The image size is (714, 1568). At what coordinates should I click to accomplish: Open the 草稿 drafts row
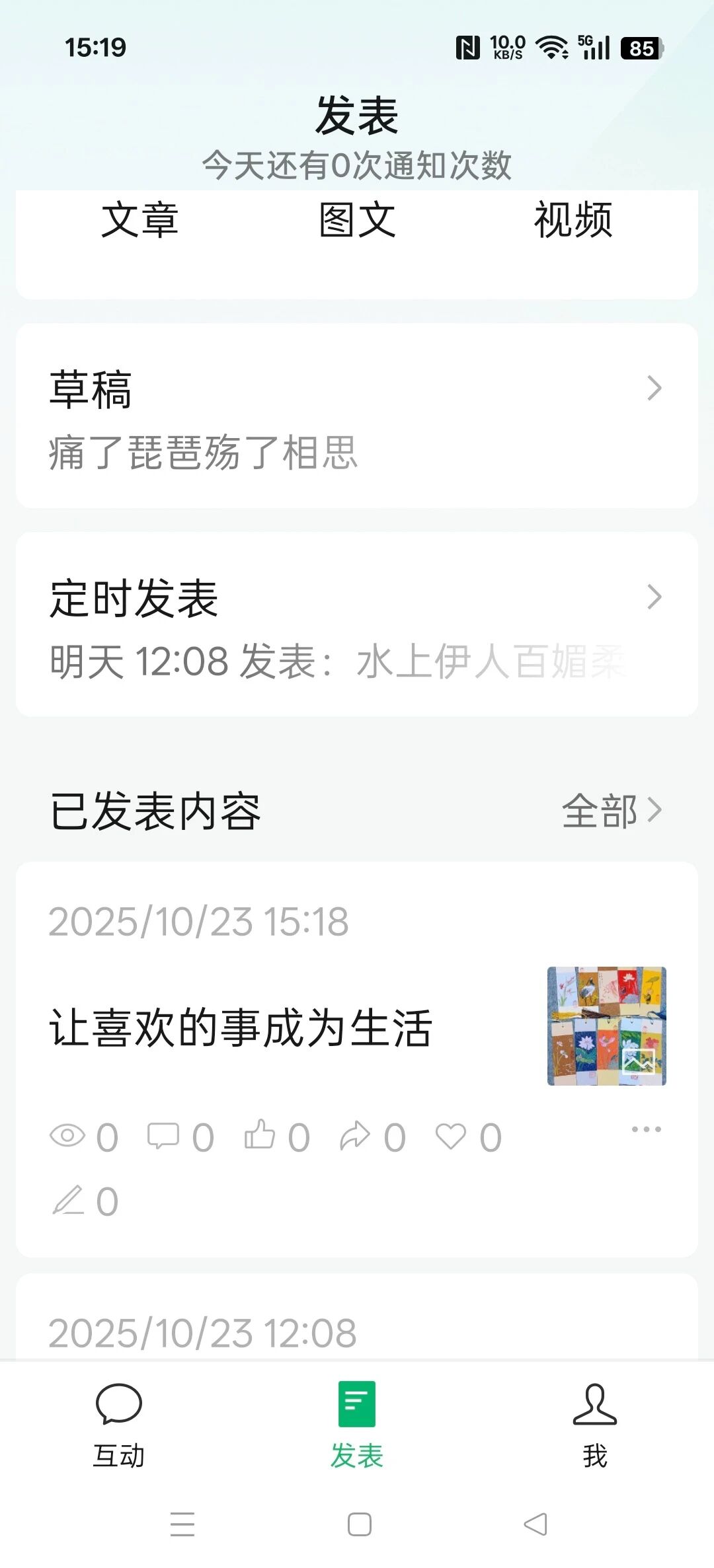[357, 416]
